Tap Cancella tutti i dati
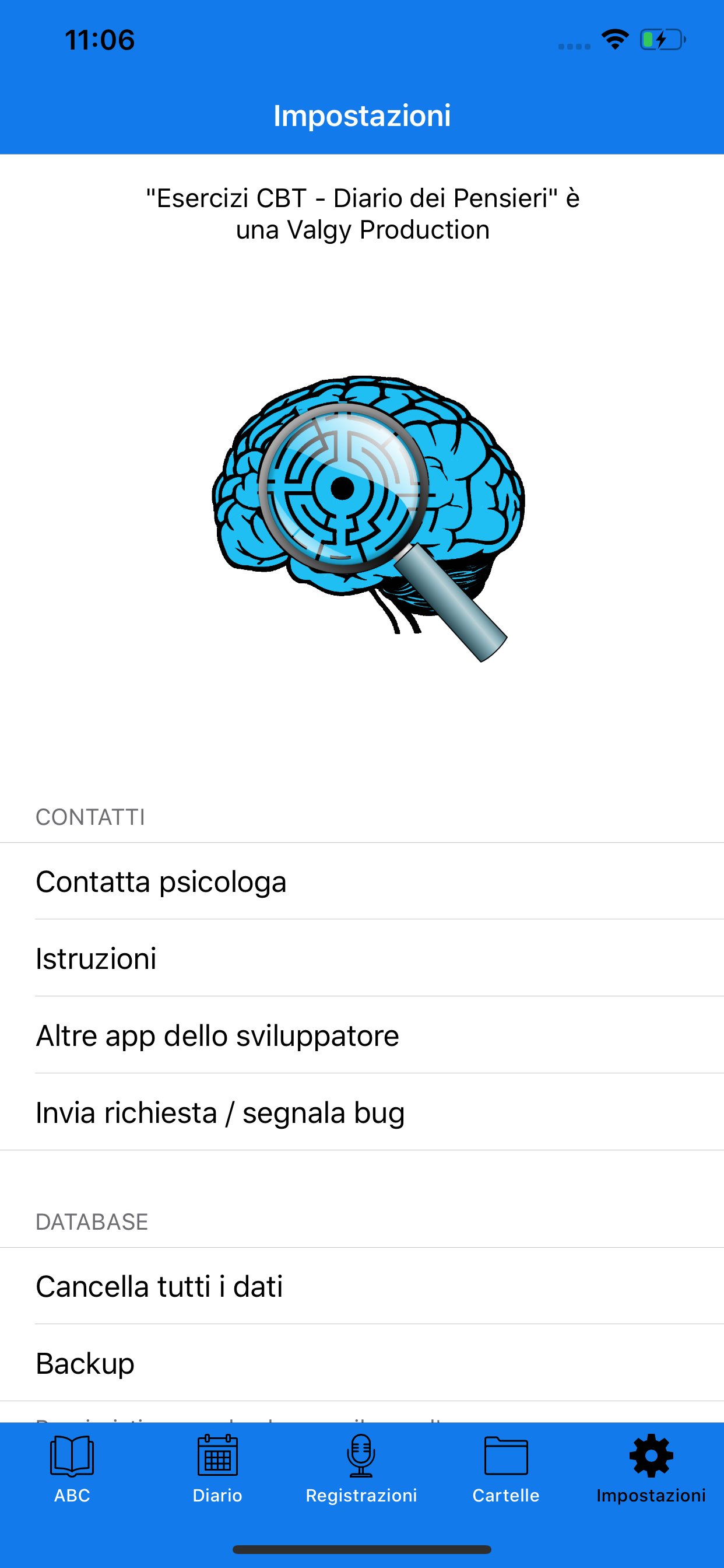Image resolution: width=724 pixels, height=1568 pixels. coord(159,1287)
